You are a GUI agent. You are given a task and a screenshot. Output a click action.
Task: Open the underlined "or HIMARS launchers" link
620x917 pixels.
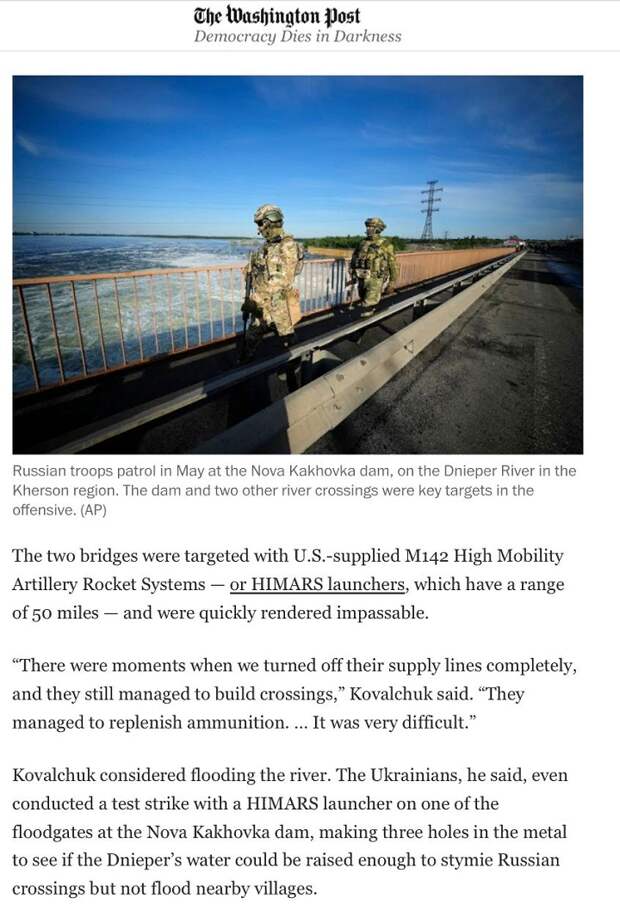point(317,584)
